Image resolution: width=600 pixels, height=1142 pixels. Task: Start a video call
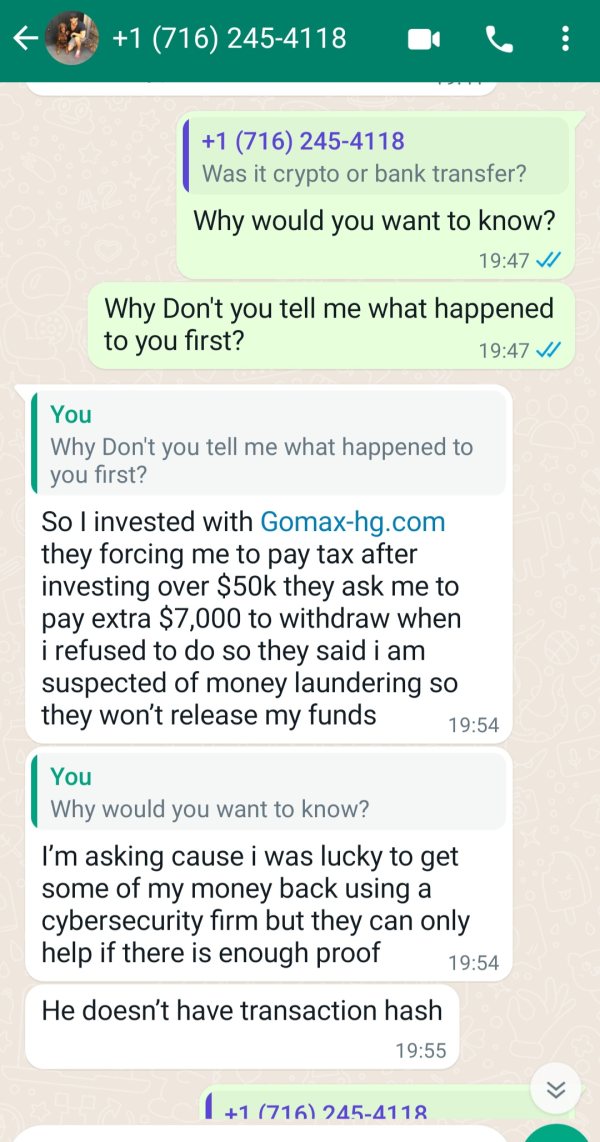tap(423, 39)
